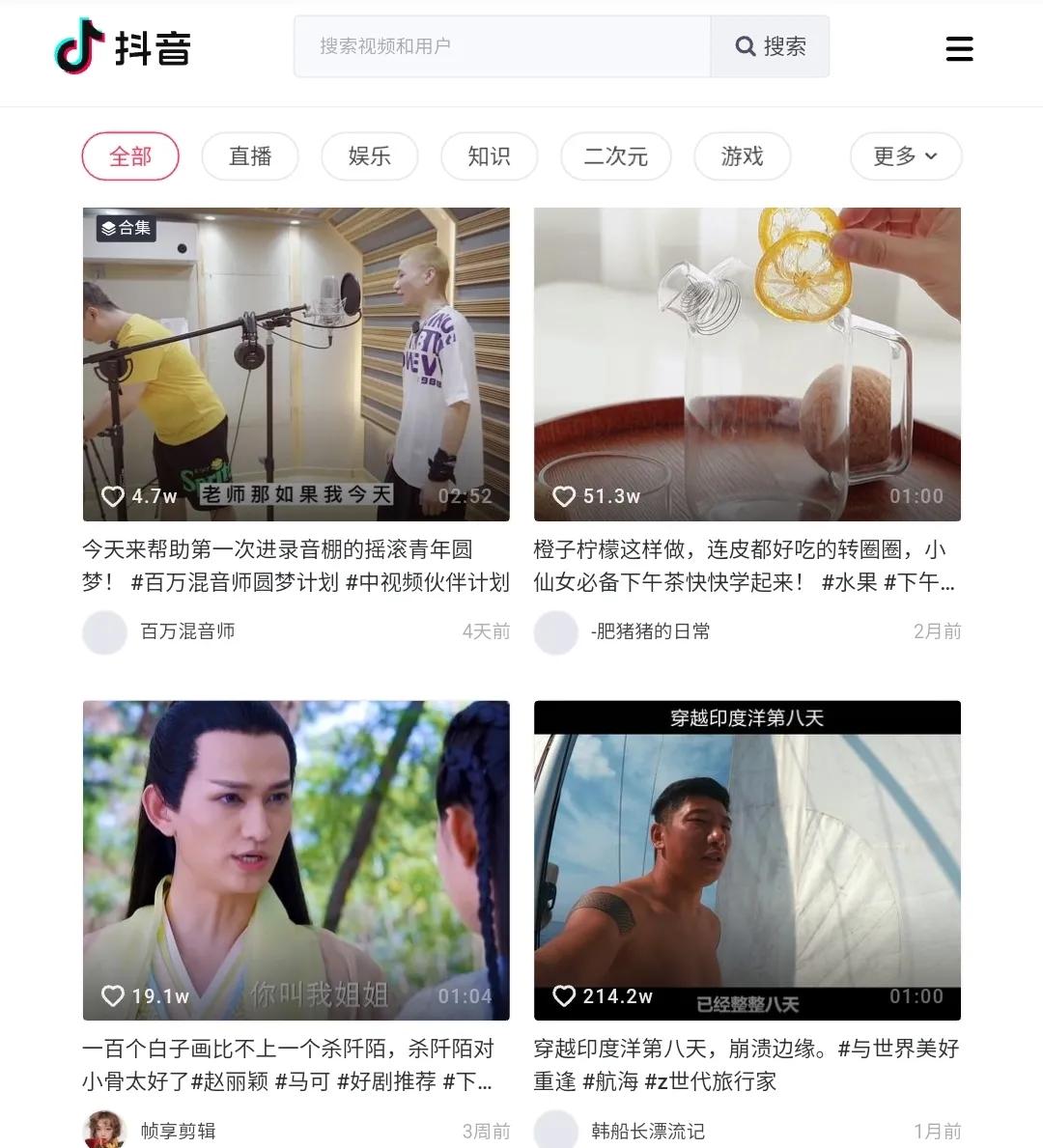Click the chevron next to 更多
The width and height of the screenshot is (1043, 1148).
coord(930,156)
